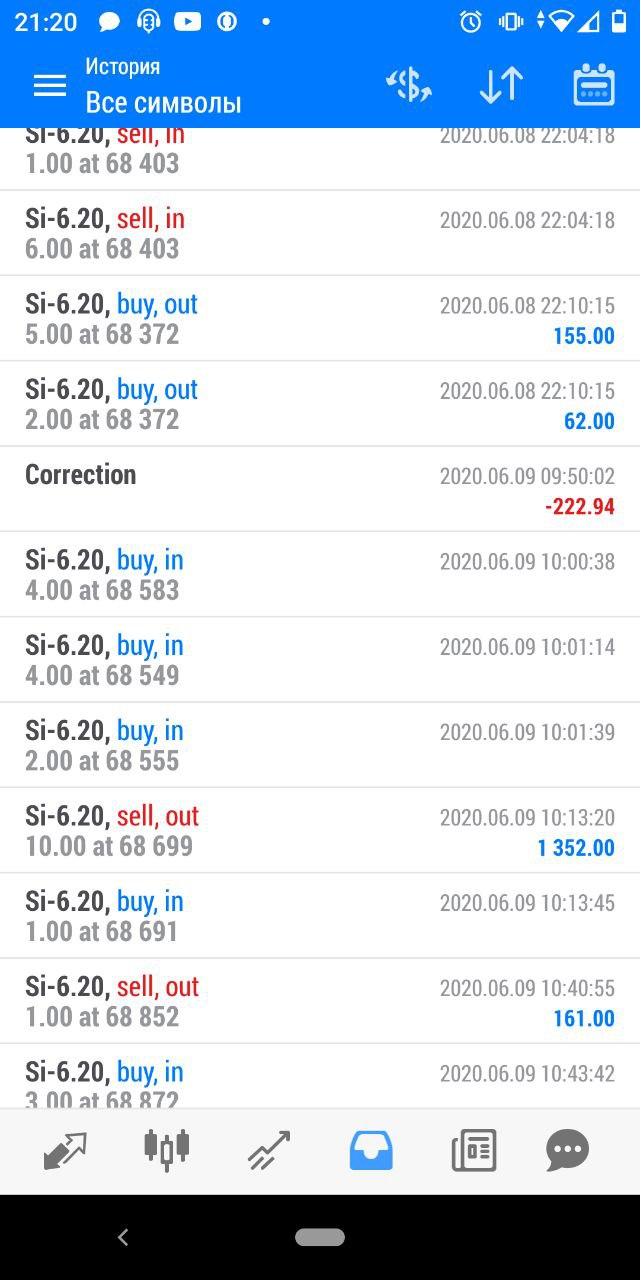The height and width of the screenshot is (1280, 640).
Task: Open the News tab
Action: [x=473, y=1151]
